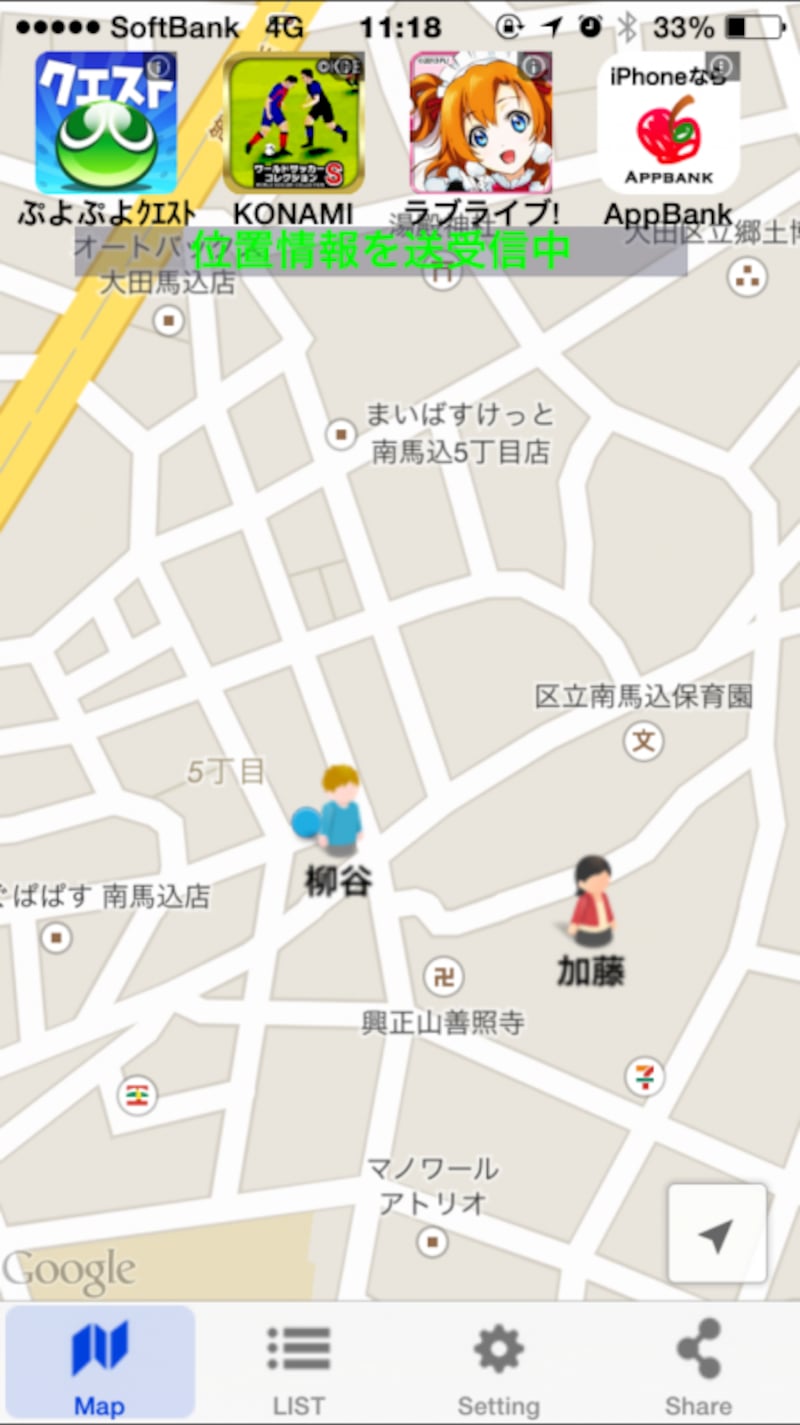This screenshot has height=1425, width=800.
Task: Tap the navigation arrow button on the map
Action: [x=716, y=1232]
